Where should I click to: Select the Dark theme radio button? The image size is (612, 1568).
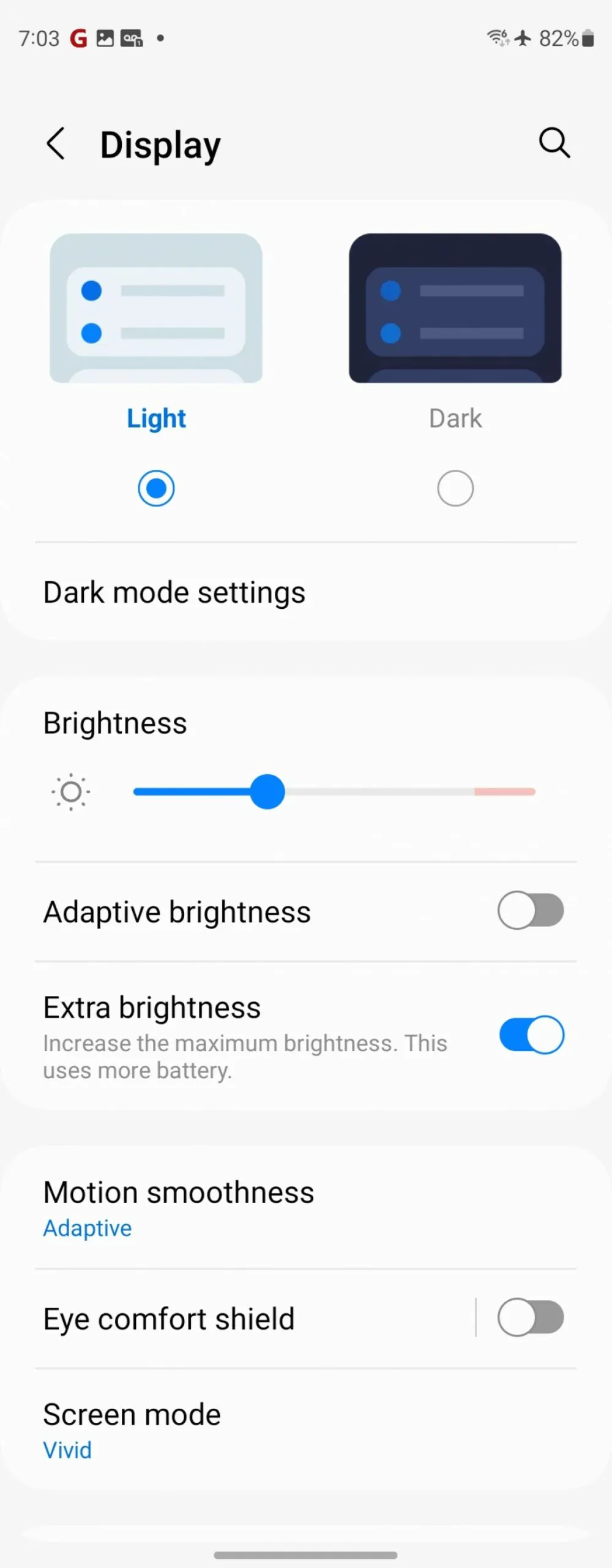coord(455,488)
